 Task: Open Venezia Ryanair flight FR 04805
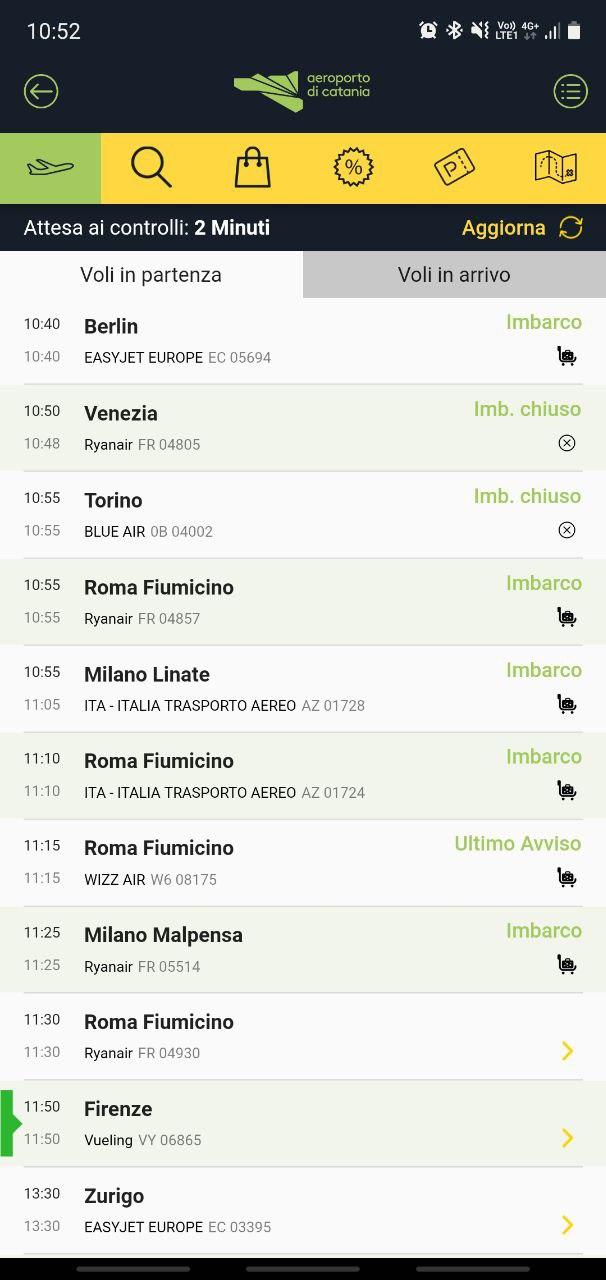tap(300, 428)
